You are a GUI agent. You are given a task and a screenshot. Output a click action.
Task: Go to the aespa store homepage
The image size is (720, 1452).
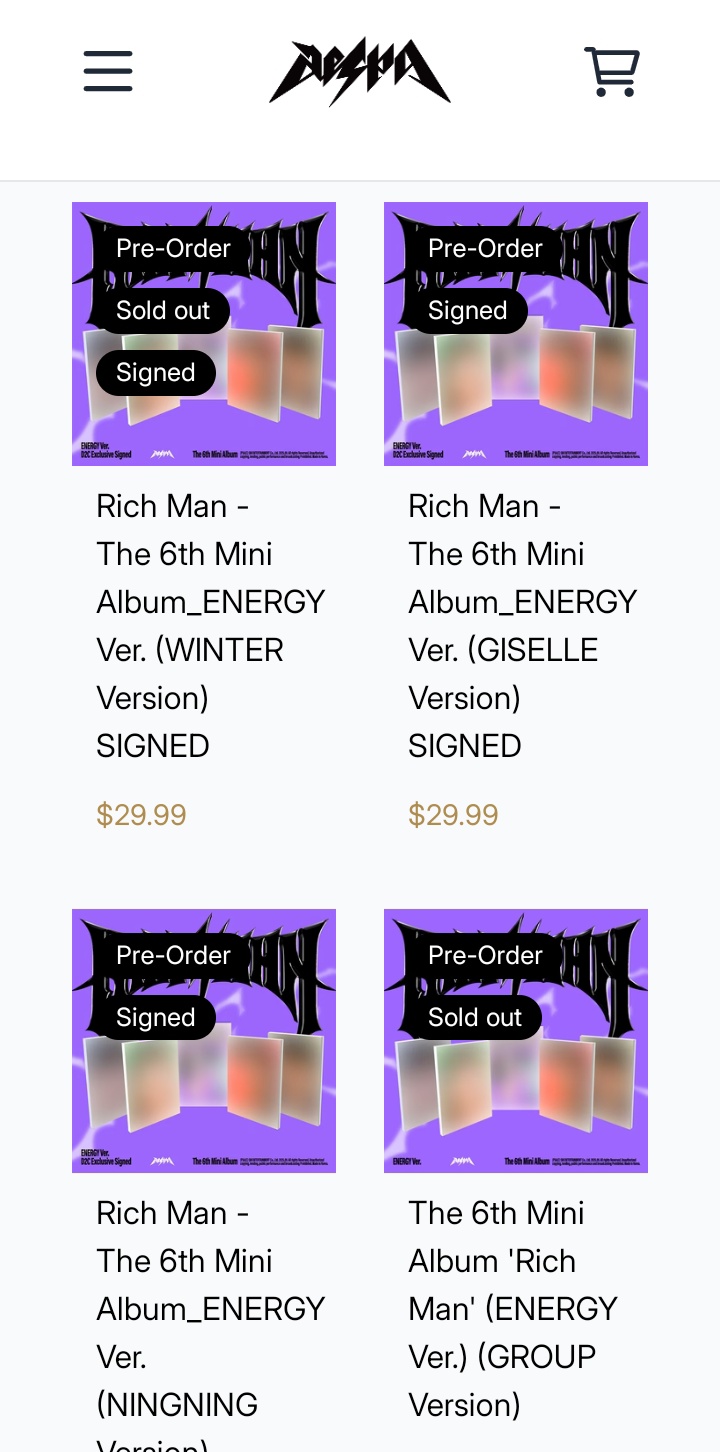[x=360, y=72]
